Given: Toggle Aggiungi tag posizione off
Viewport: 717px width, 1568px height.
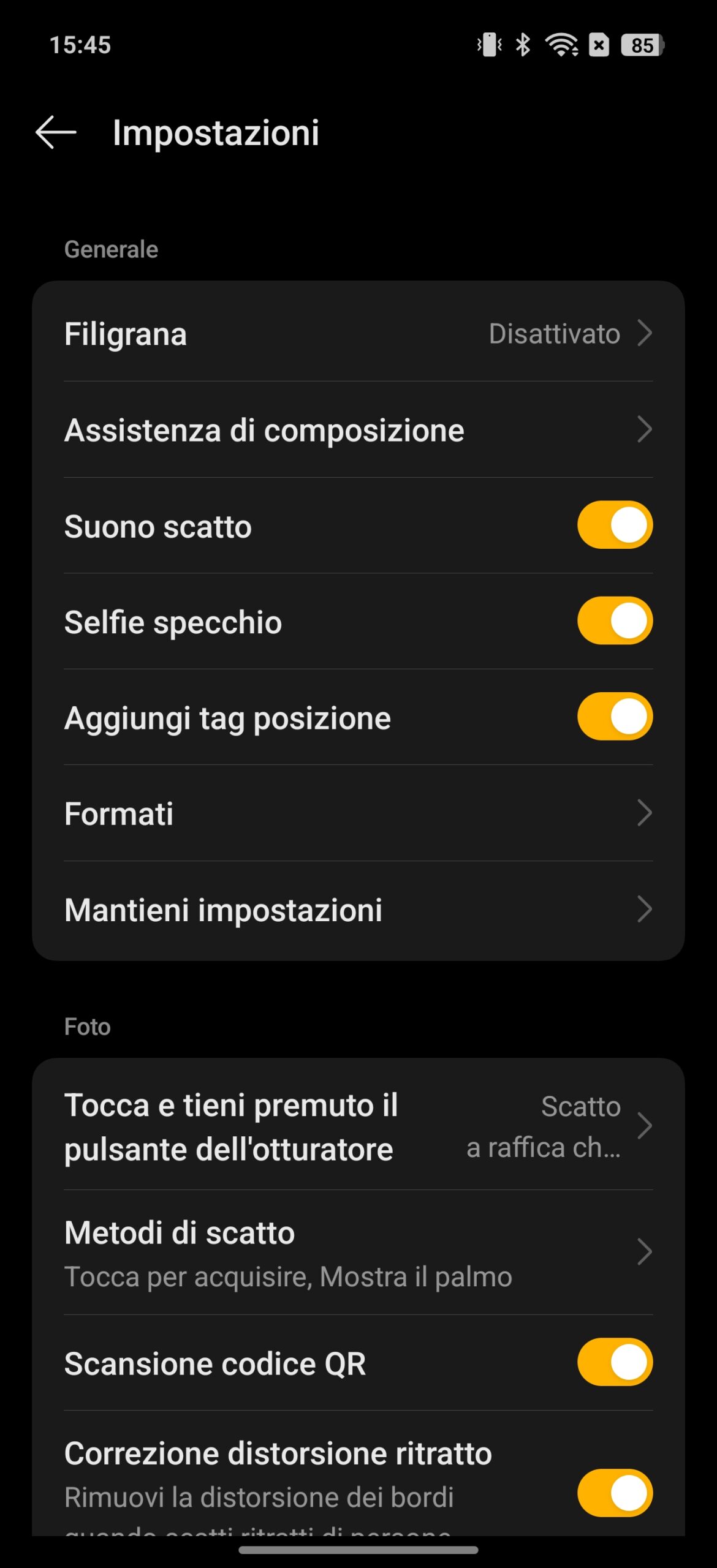Looking at the screenshot, I should 615,717.
